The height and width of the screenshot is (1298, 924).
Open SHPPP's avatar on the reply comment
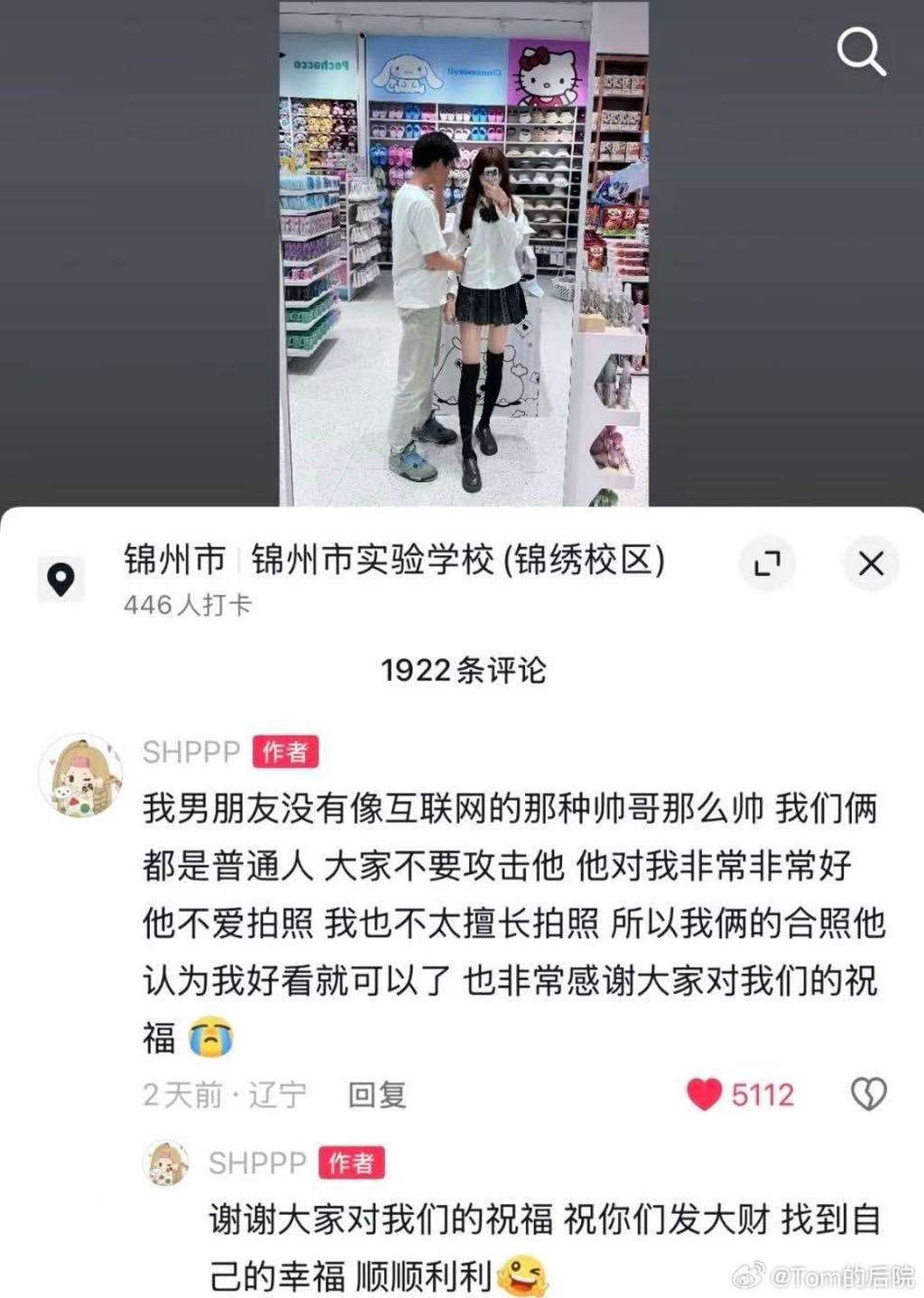pyautogui.click(x=167, y=1163)
